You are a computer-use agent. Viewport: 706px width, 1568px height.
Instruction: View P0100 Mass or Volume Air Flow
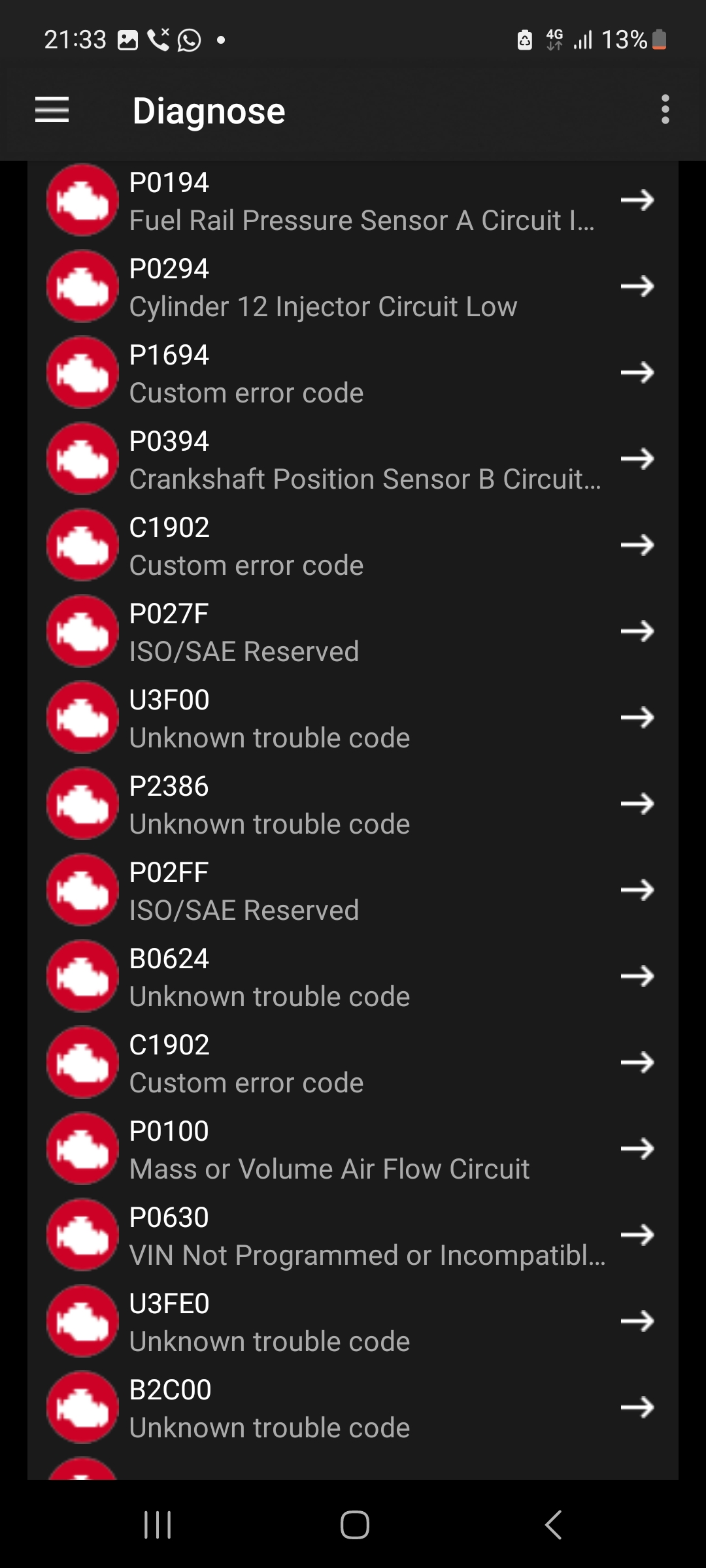(353, 1149)
